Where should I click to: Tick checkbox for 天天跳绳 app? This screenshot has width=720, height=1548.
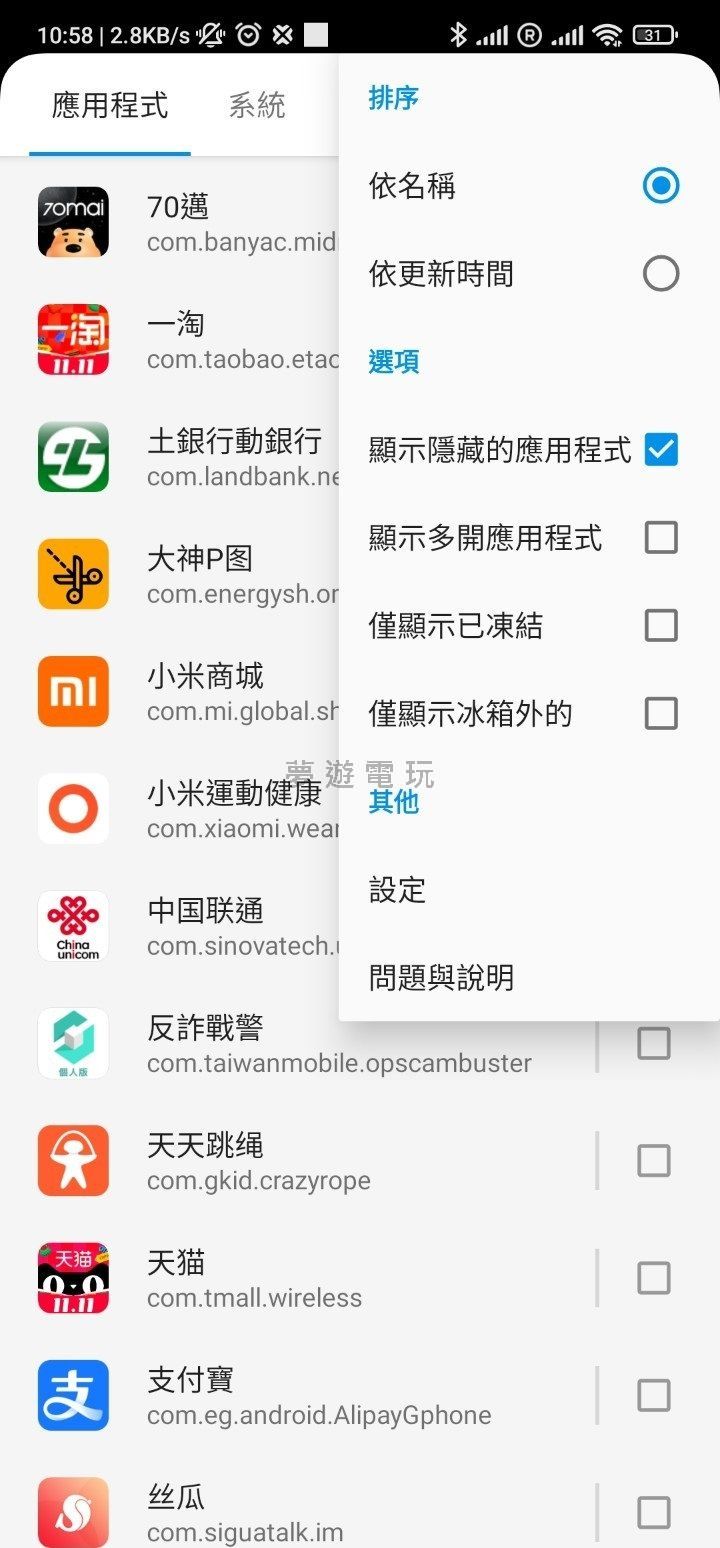coord(654,1161)
